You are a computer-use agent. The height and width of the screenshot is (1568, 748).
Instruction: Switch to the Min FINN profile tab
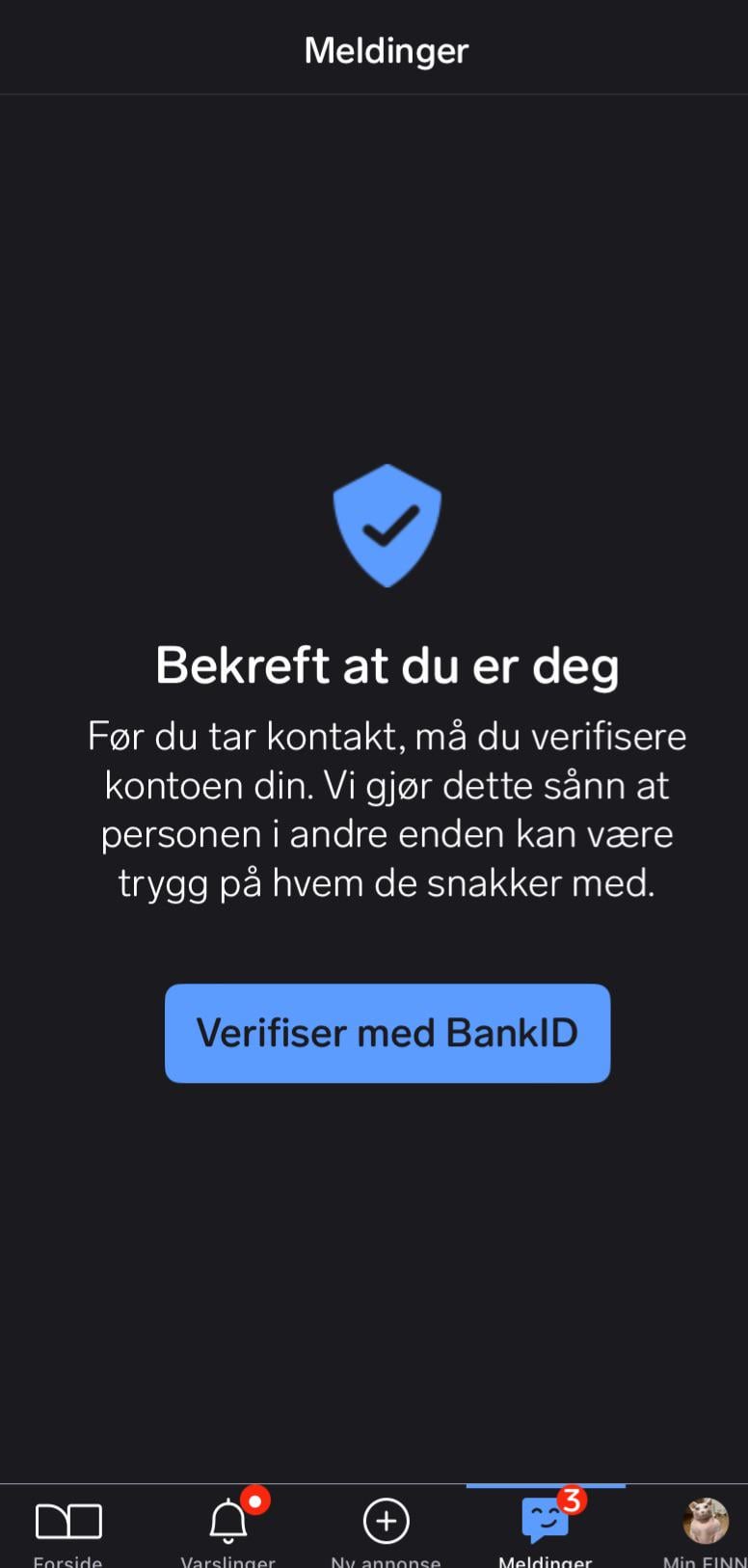click(x=705, y=1528)
